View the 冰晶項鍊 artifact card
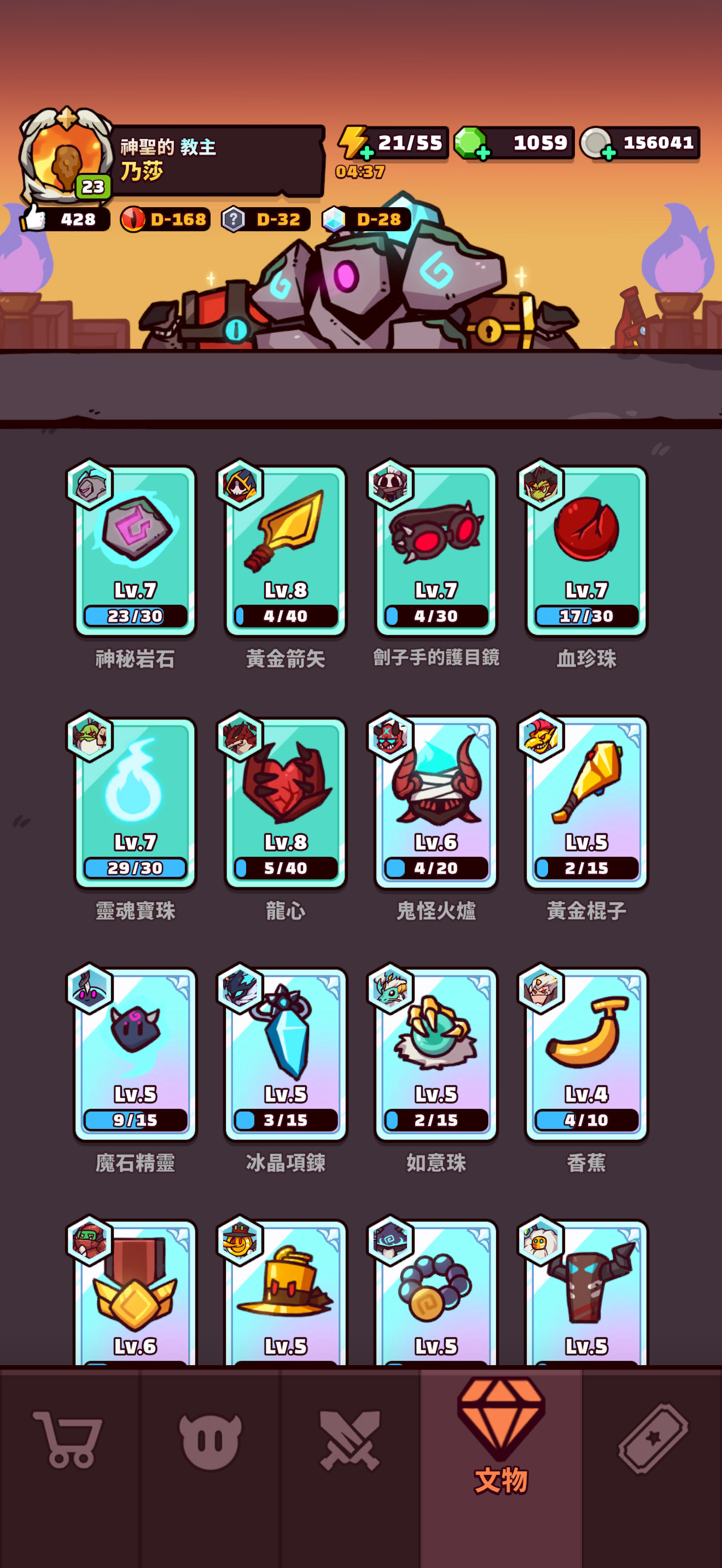Viewport: 722px width, 1568px height. (x=285, y=1054)
